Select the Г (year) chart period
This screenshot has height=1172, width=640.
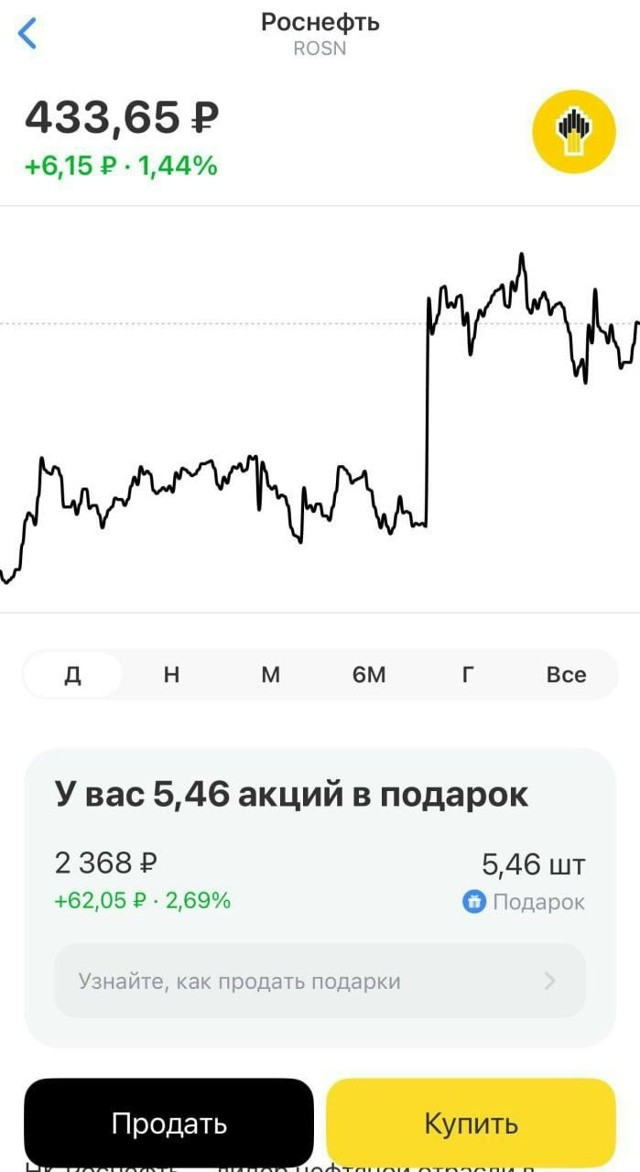[466, 675]
